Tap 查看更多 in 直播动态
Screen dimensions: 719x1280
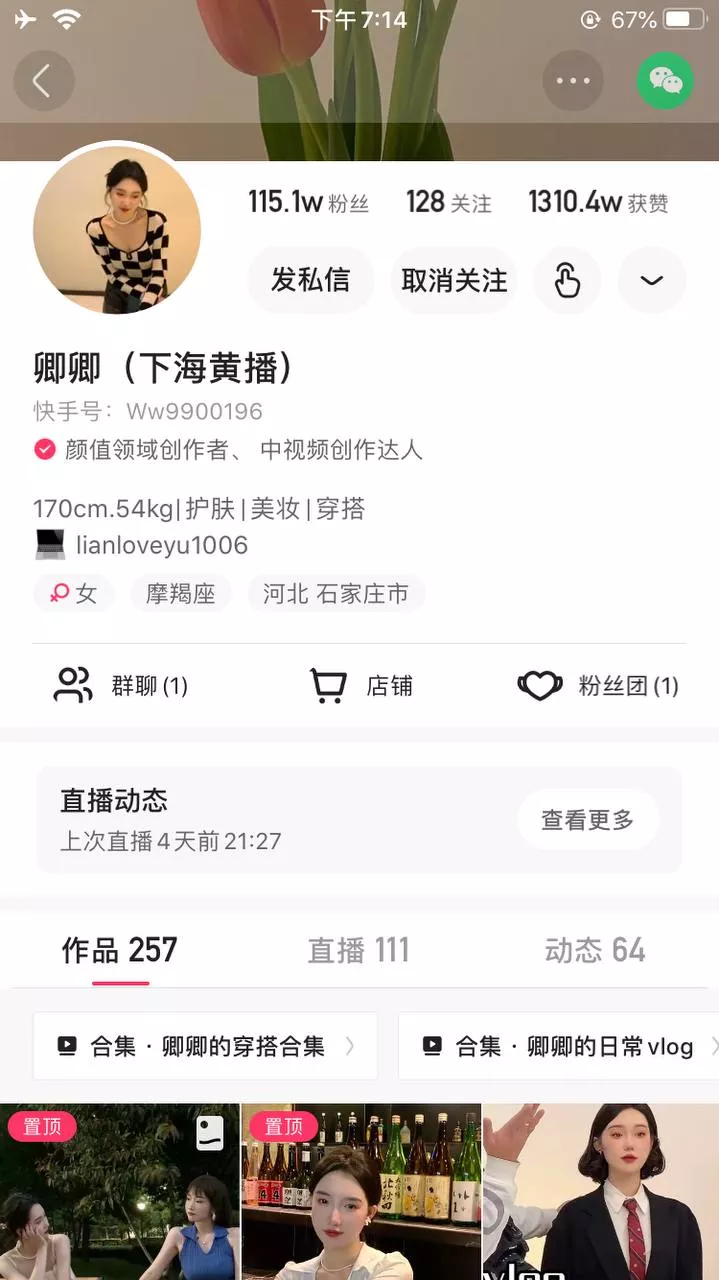click(587, 820)
